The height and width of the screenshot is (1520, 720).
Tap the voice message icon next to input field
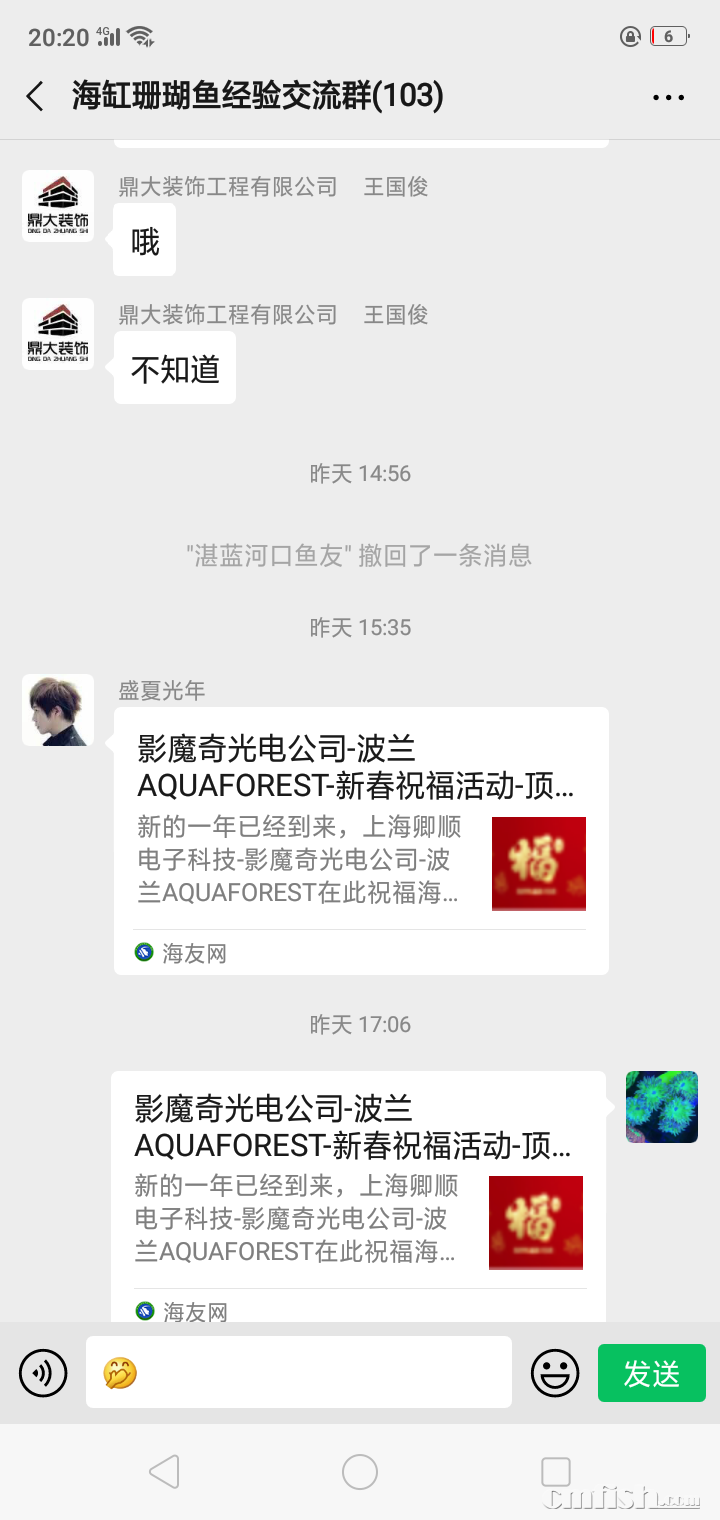pos(42,1372)
